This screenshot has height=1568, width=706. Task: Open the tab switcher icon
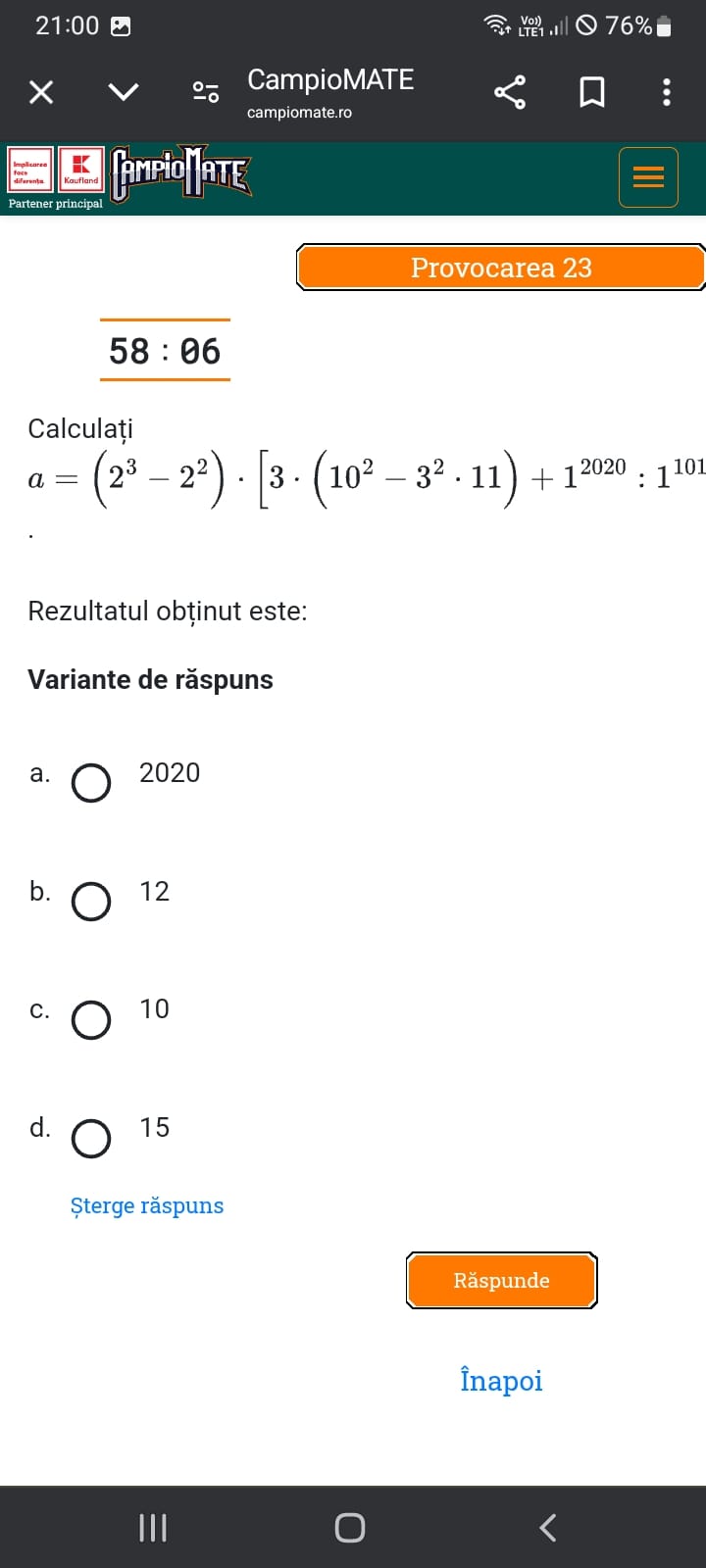click(x=204, y=91)
